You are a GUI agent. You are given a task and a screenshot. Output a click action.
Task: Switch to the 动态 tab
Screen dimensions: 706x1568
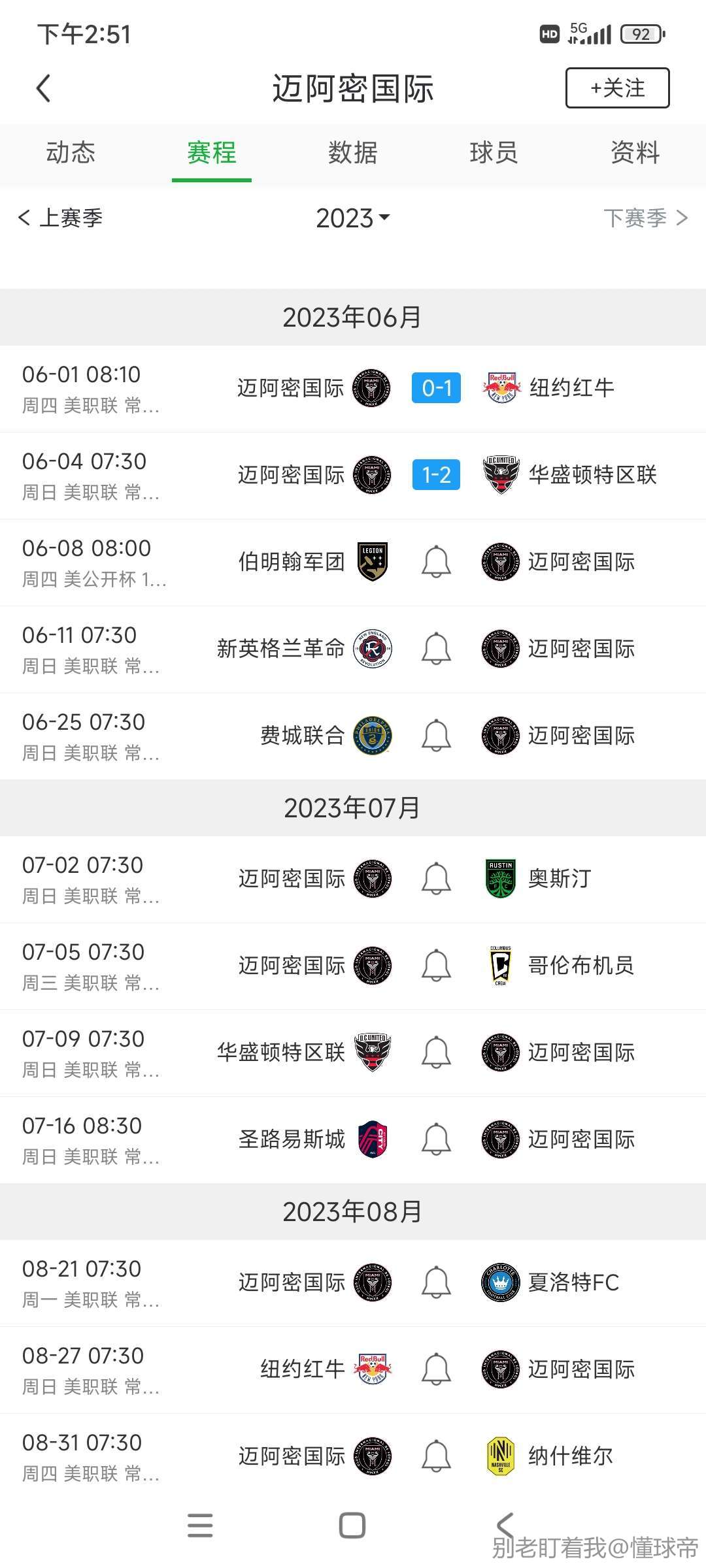coord(71,152)
